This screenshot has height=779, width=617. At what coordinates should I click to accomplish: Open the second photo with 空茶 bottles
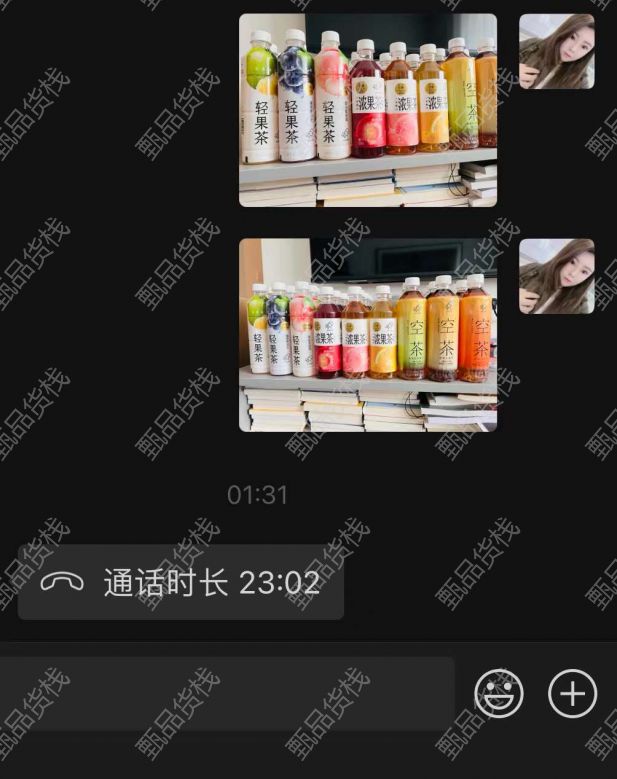click(367, 335)
